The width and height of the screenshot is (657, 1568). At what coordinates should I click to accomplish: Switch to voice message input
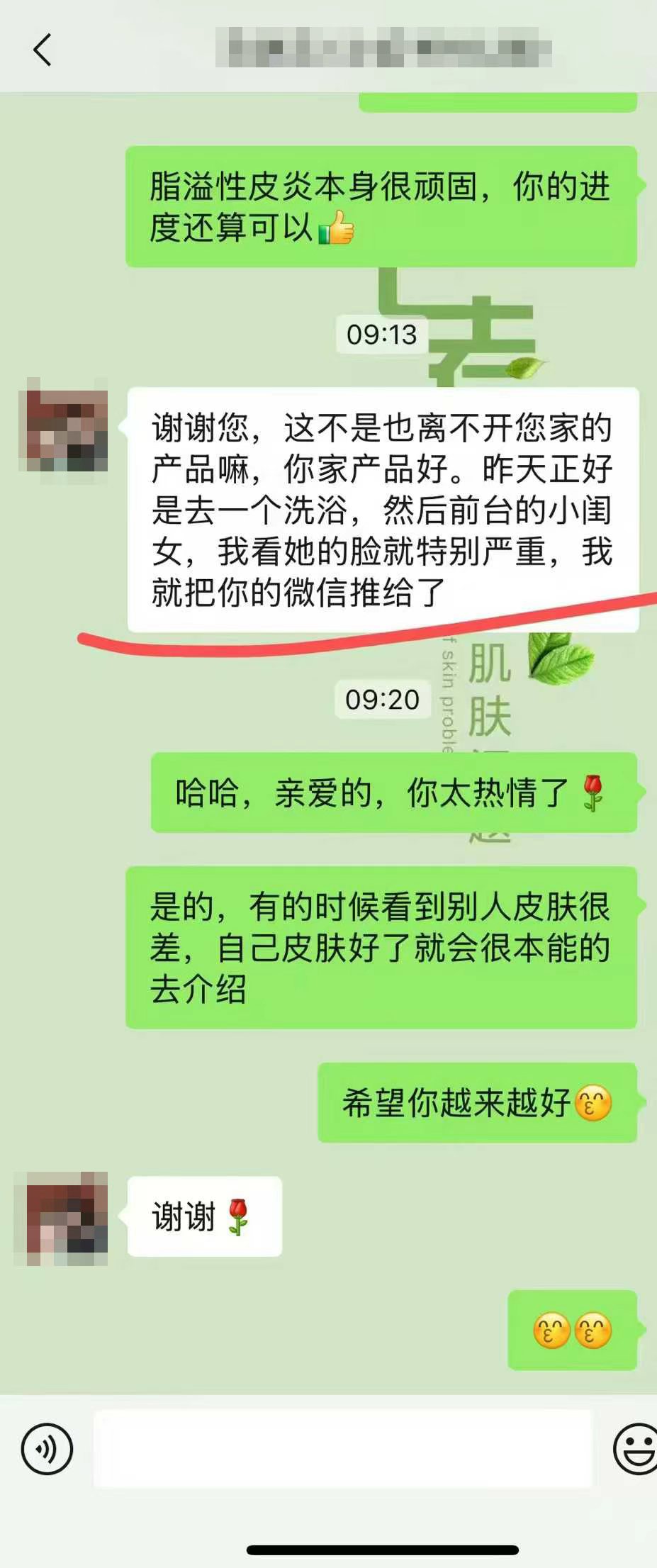click(x=47, y=1448)
